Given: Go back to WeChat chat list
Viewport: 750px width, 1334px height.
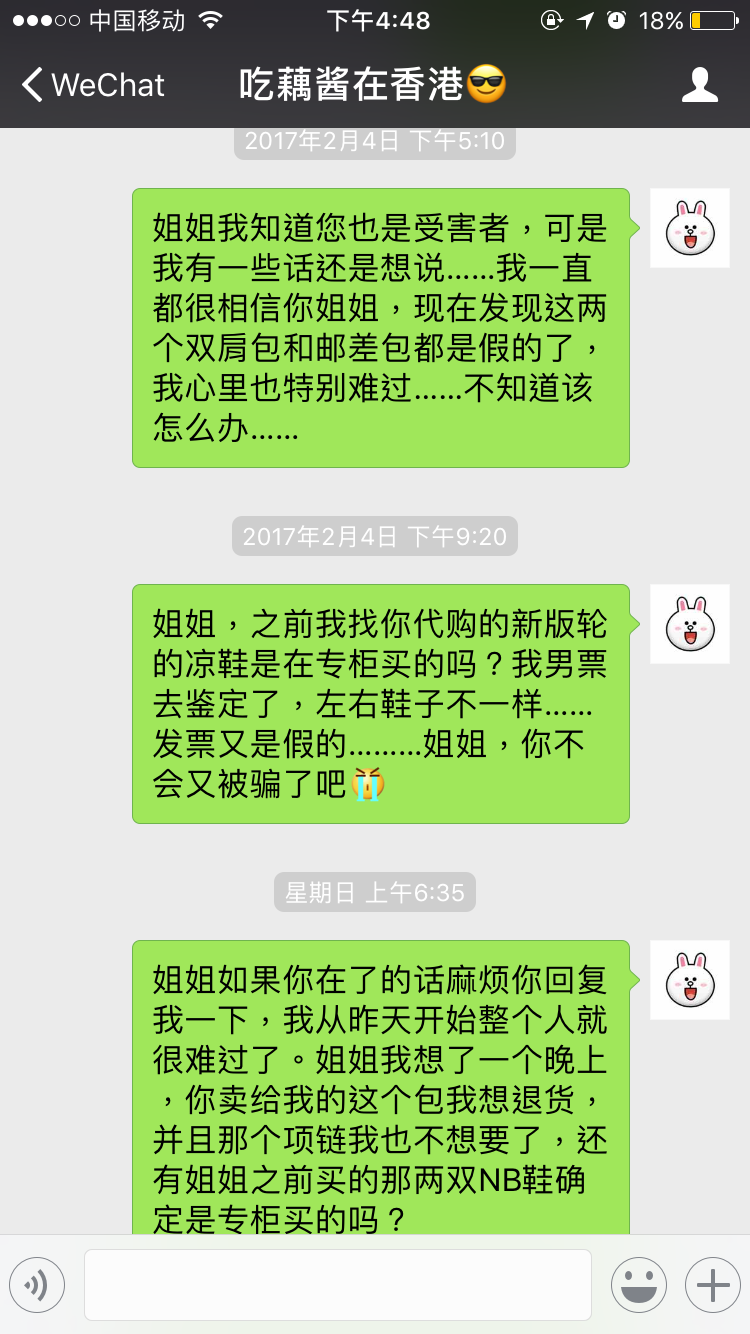Looking at the screenshot, I should pos(92,85).
